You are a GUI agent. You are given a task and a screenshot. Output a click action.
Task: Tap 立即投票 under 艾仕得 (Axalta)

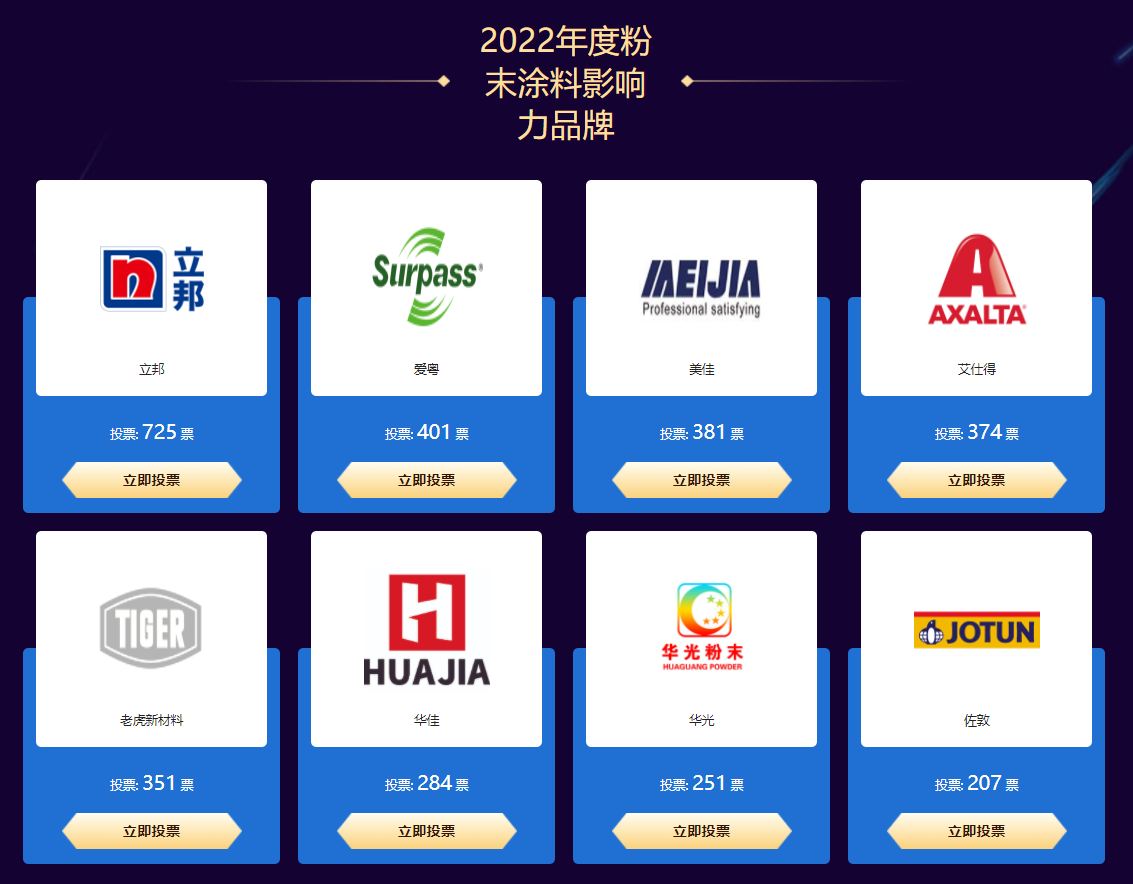977,480
